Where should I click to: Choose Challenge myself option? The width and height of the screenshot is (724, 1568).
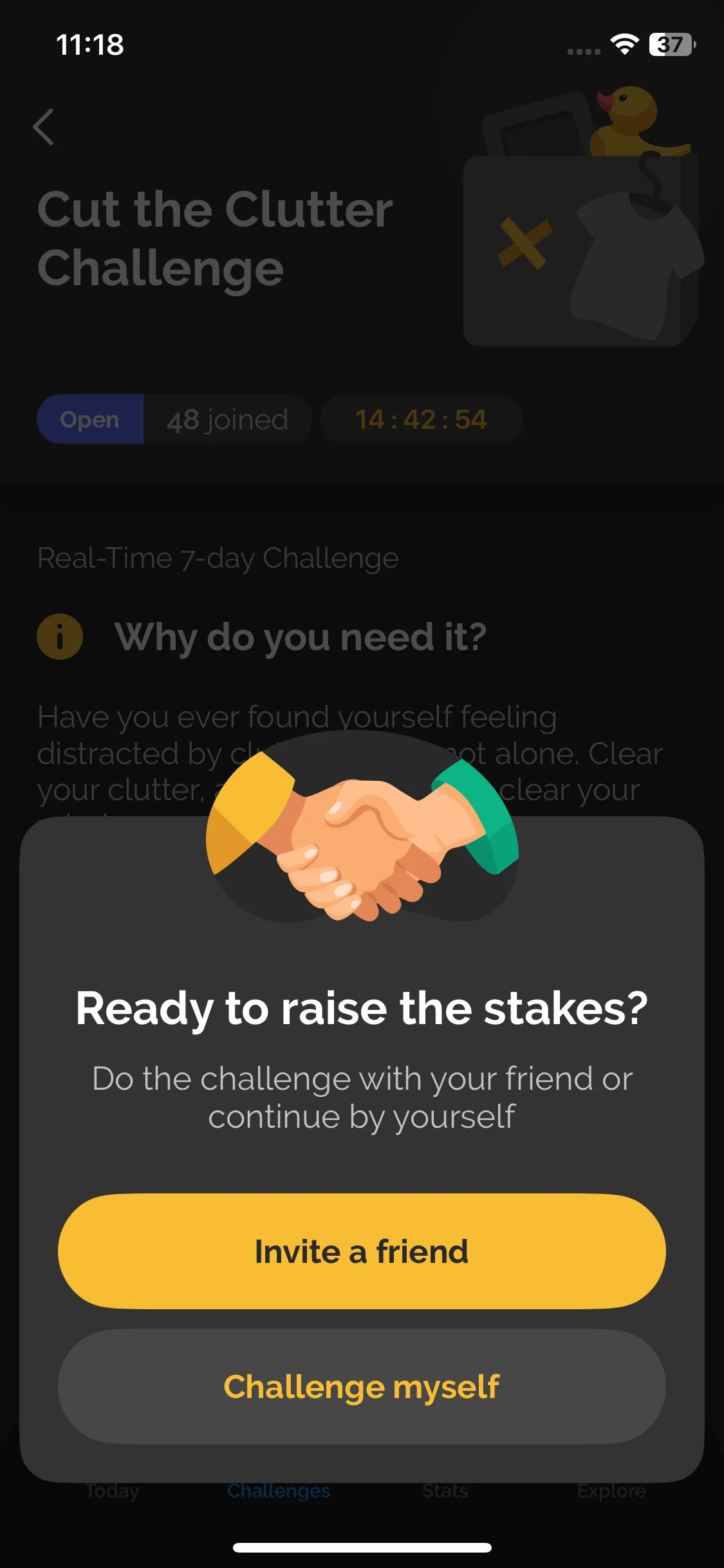[362, 1386]
